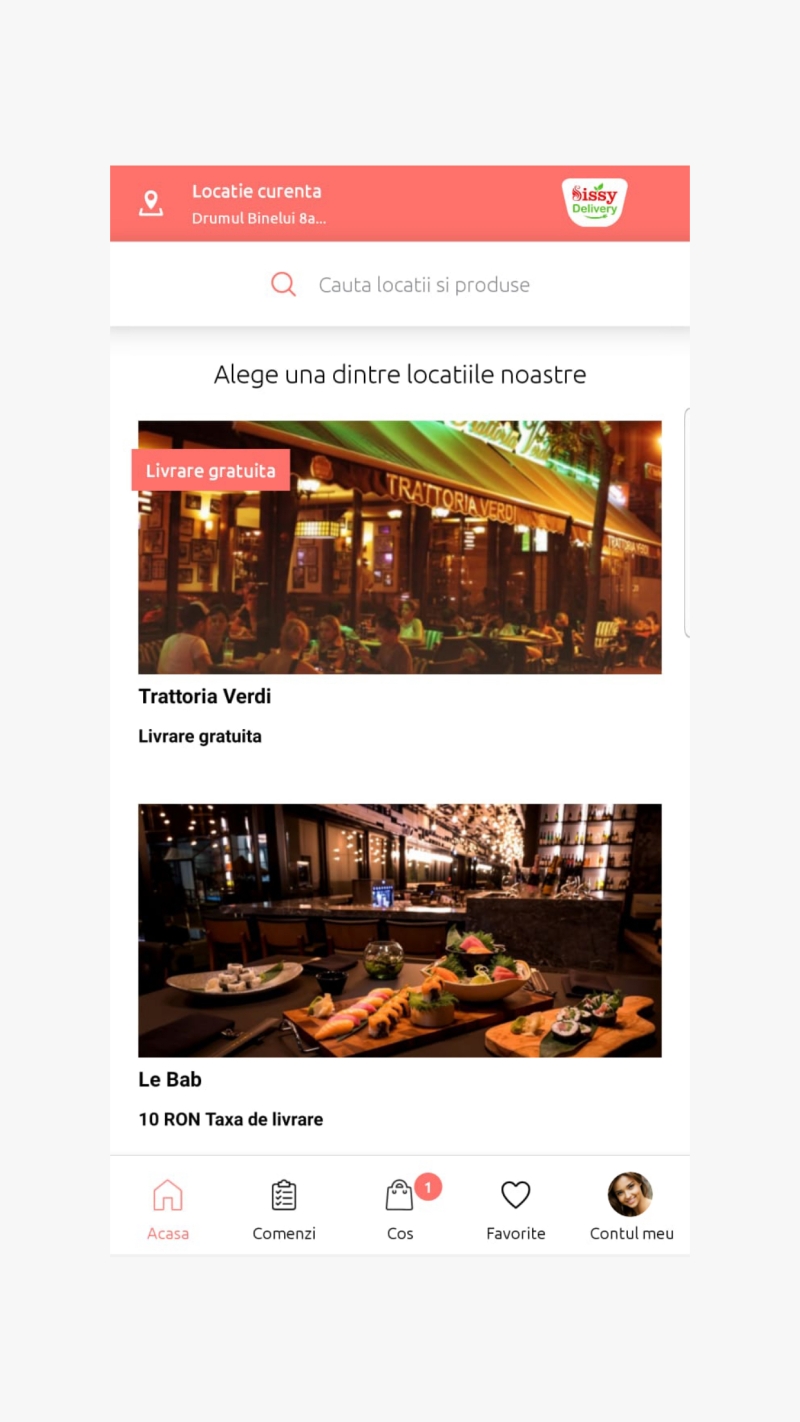800x1422 pixels.
Task: Tap the location pin icon in the header
Action: pyautogui.click(x=151, y=202)
